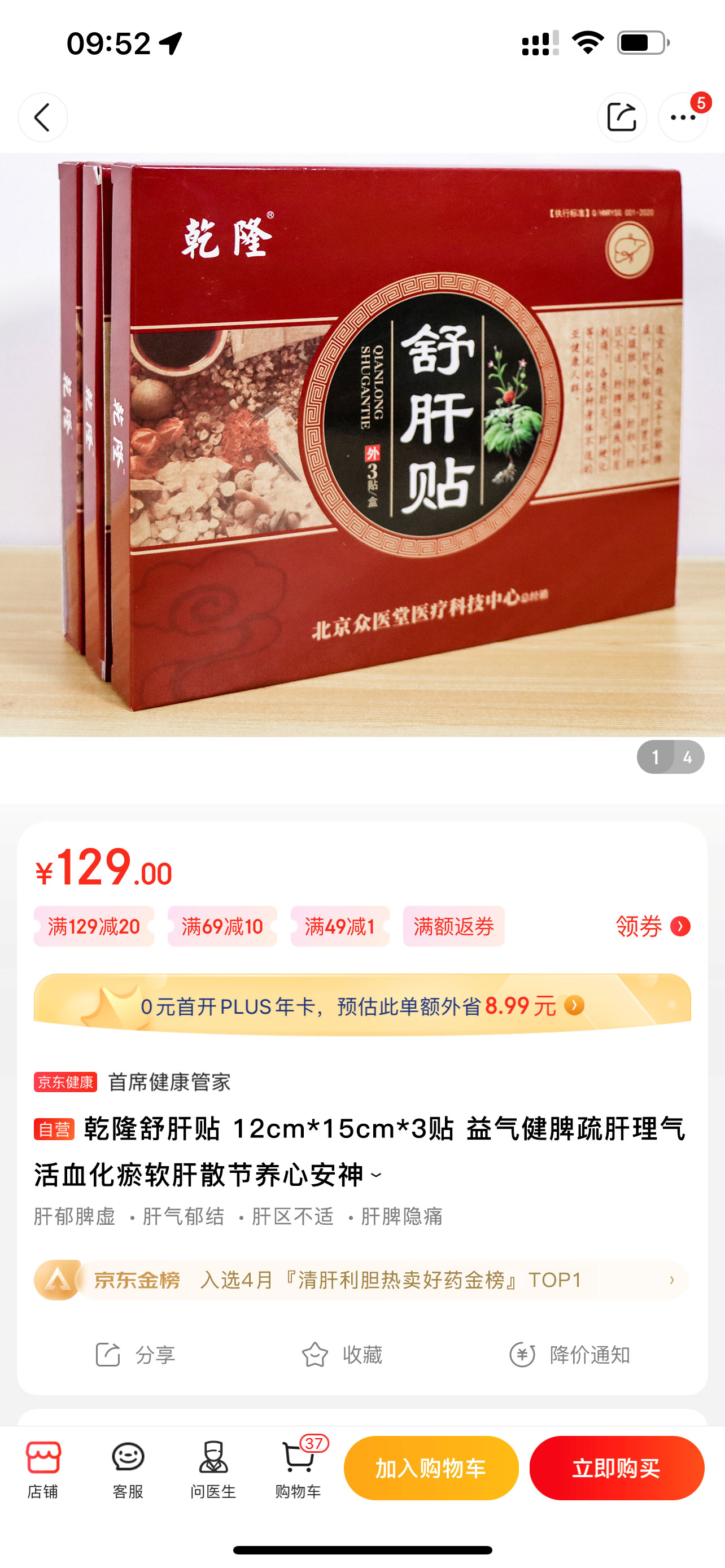This screenshot has width=725, height=1568.
Task: Tap 领券 to claim coupons
Action: 652,926
